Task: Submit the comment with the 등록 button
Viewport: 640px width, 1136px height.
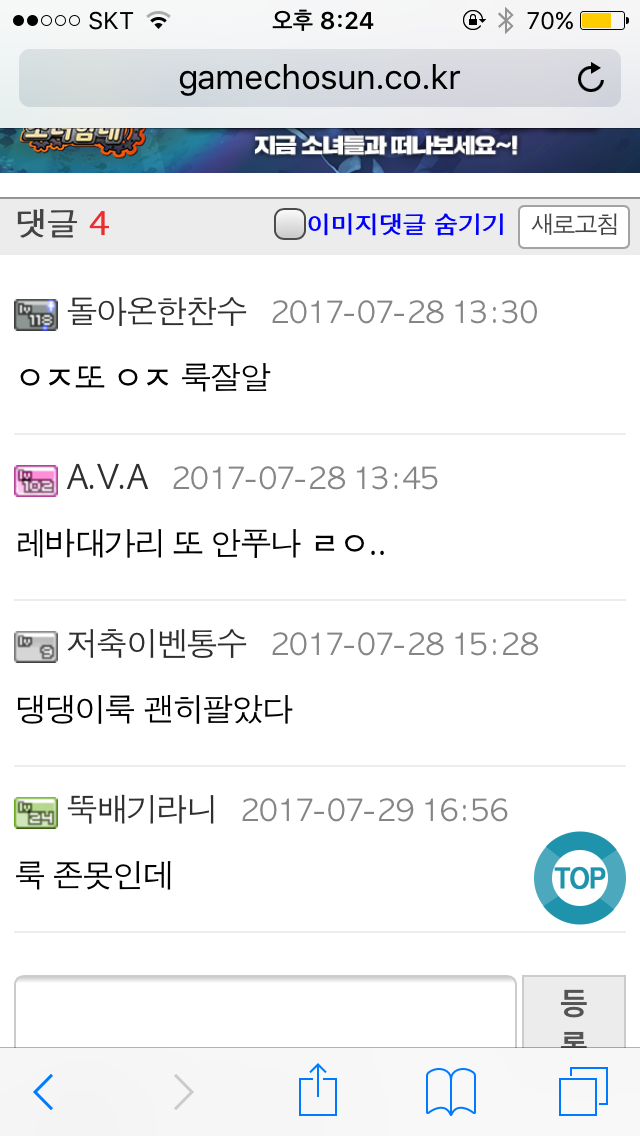Action: tap(574, 1011)
